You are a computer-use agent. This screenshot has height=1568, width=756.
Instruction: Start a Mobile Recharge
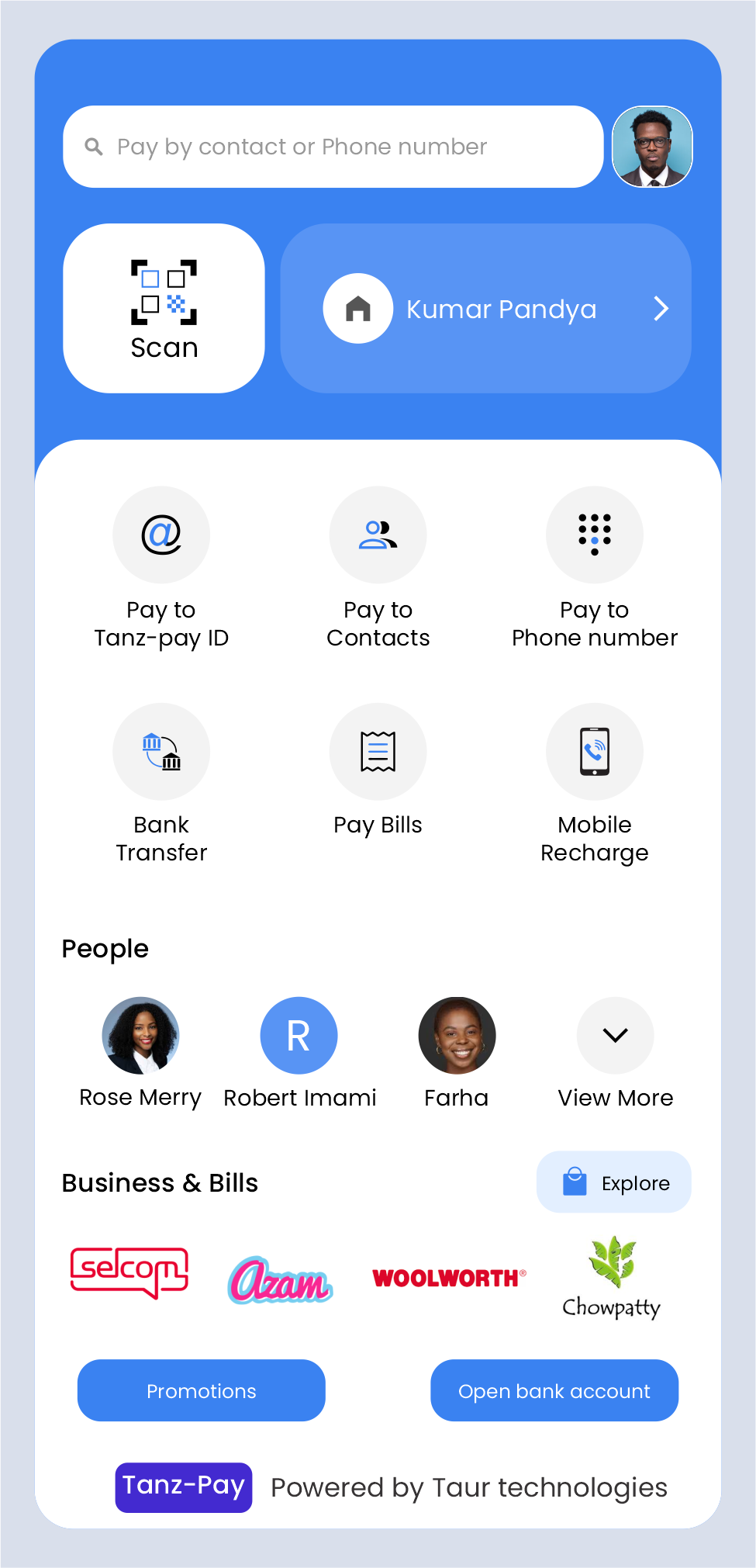tap(595, 752)
